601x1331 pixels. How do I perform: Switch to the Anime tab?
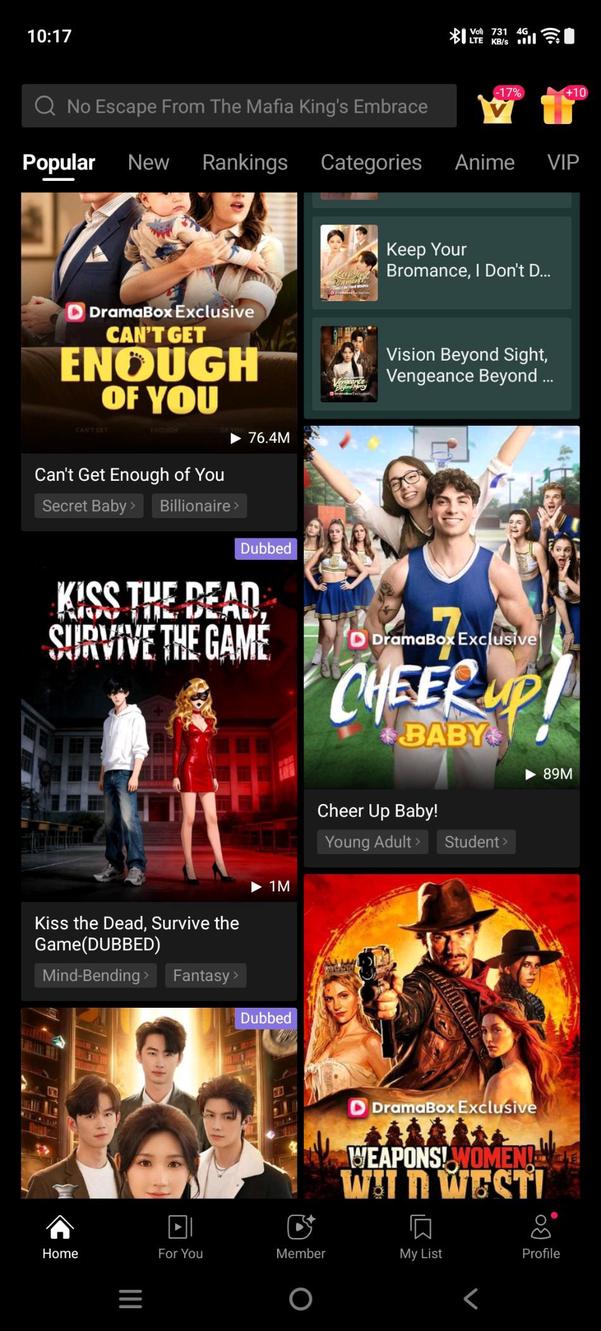pos(484,162)
